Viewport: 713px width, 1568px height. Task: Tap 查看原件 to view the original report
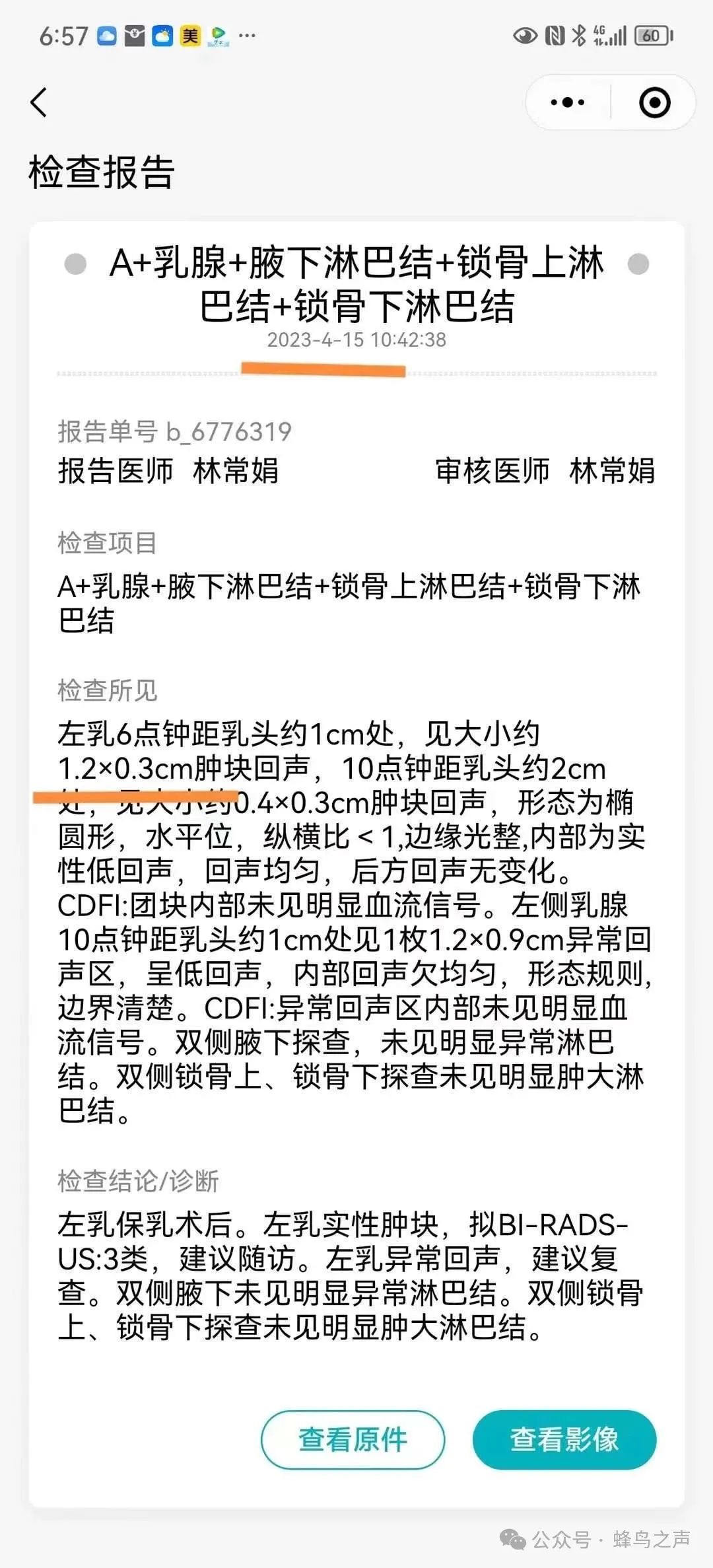[x=353, y=1439]
